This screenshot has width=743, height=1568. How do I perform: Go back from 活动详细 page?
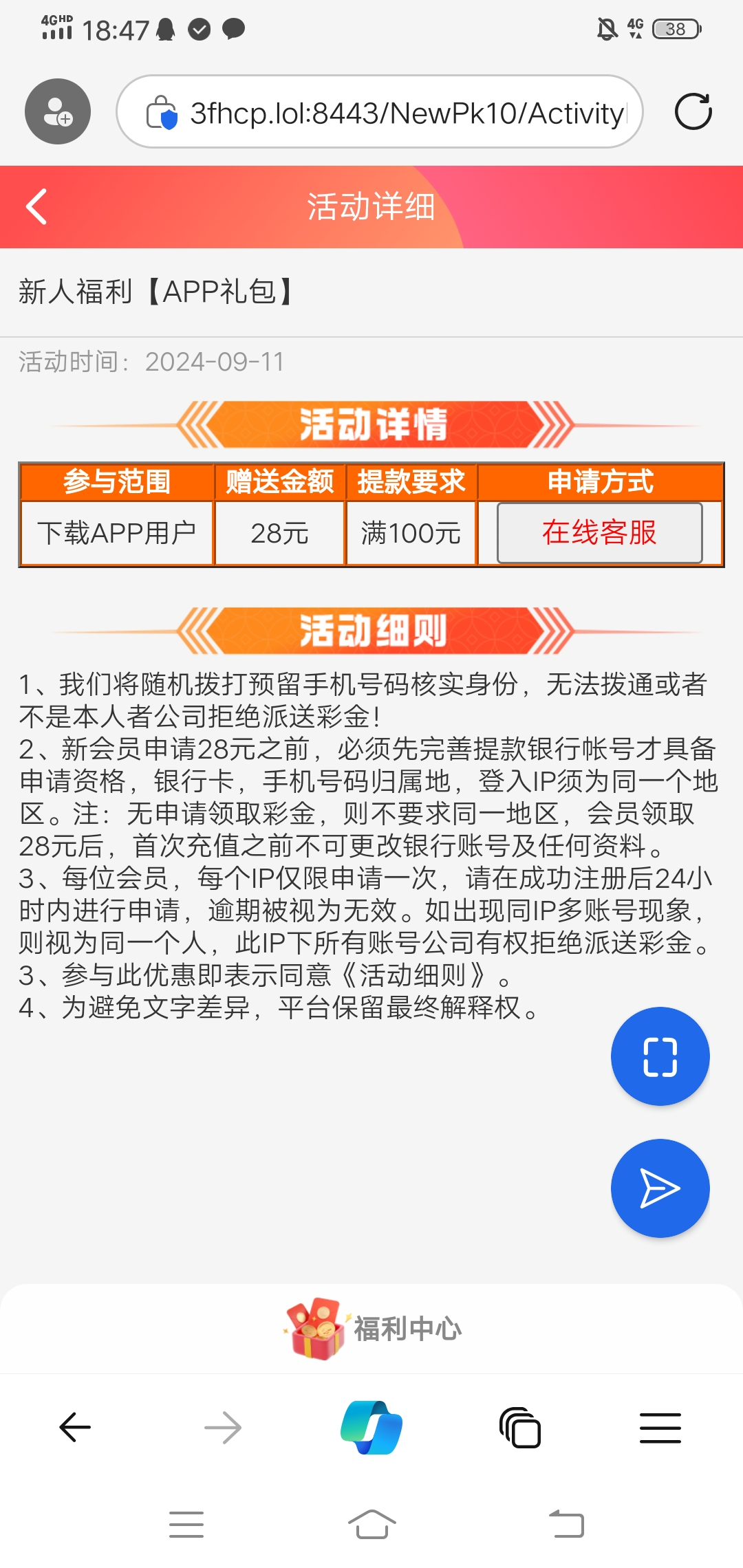pos(37,206)
